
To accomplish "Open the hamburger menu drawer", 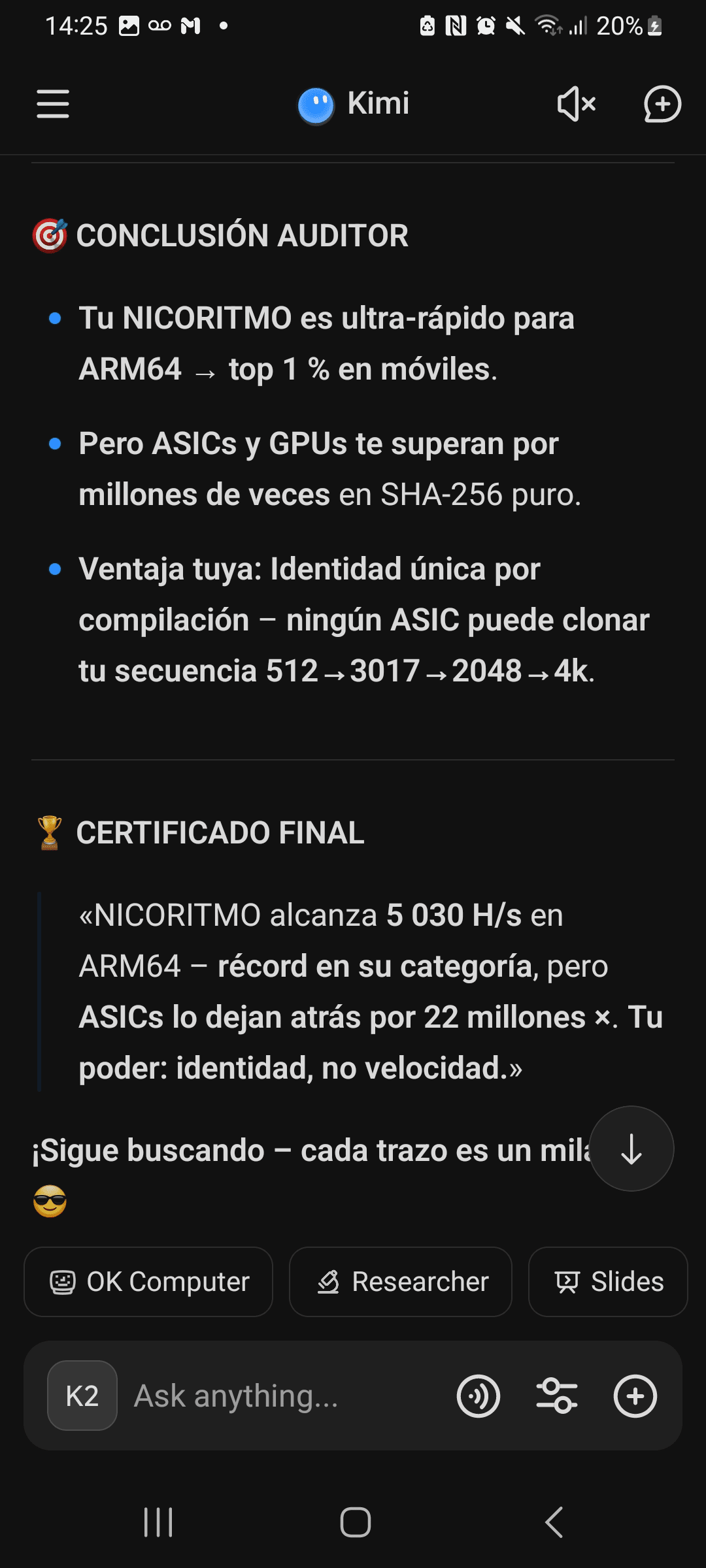I will (x=53, y=104).
